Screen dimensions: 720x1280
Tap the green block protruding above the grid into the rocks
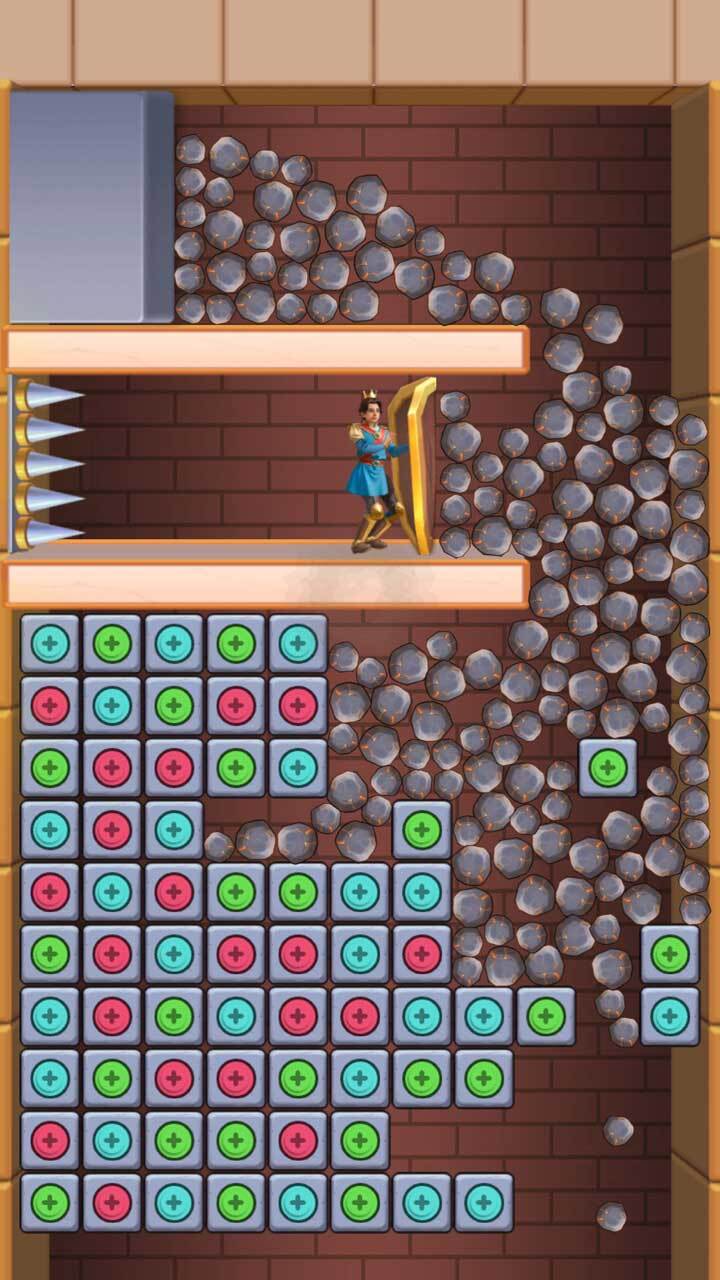click(x=422, y=830)
